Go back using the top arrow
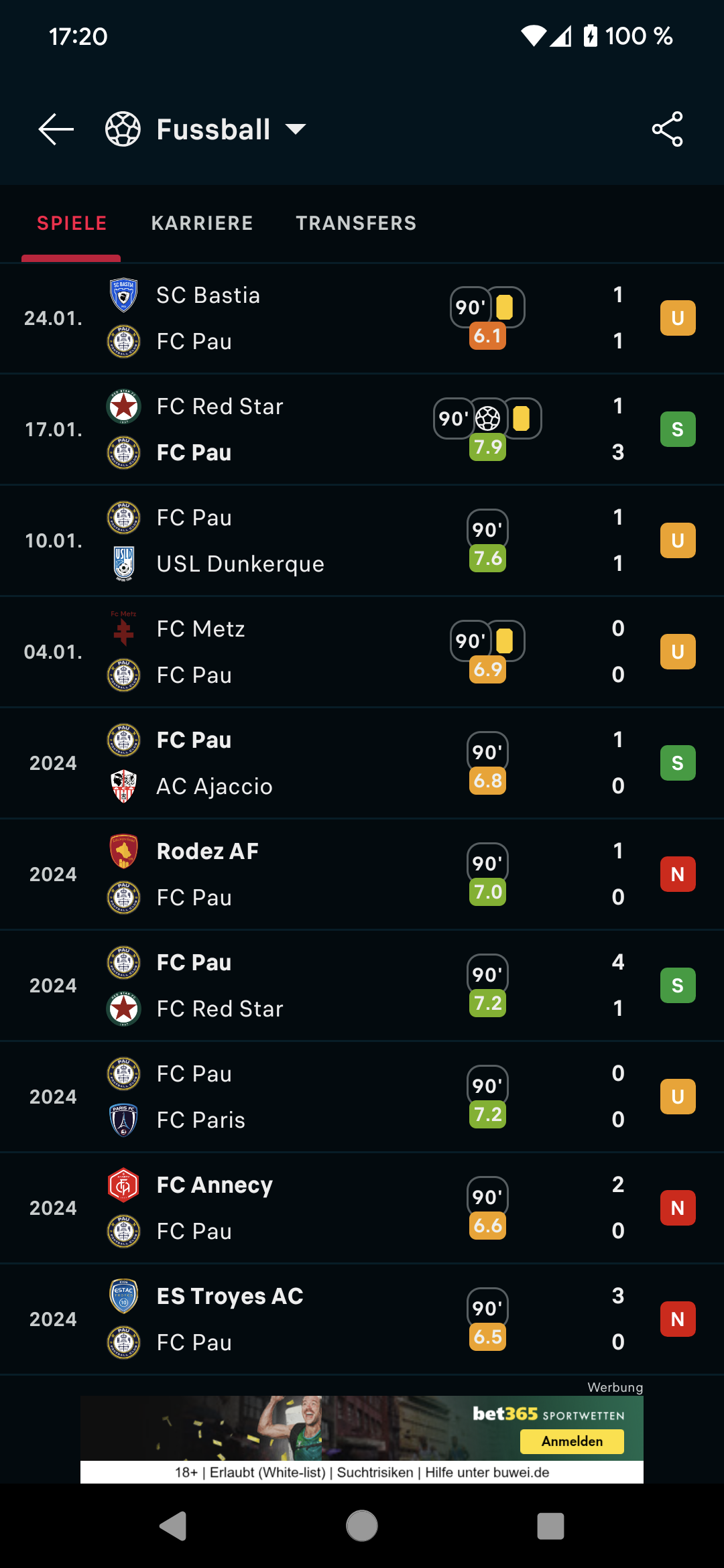 click(x=56, y=129)
